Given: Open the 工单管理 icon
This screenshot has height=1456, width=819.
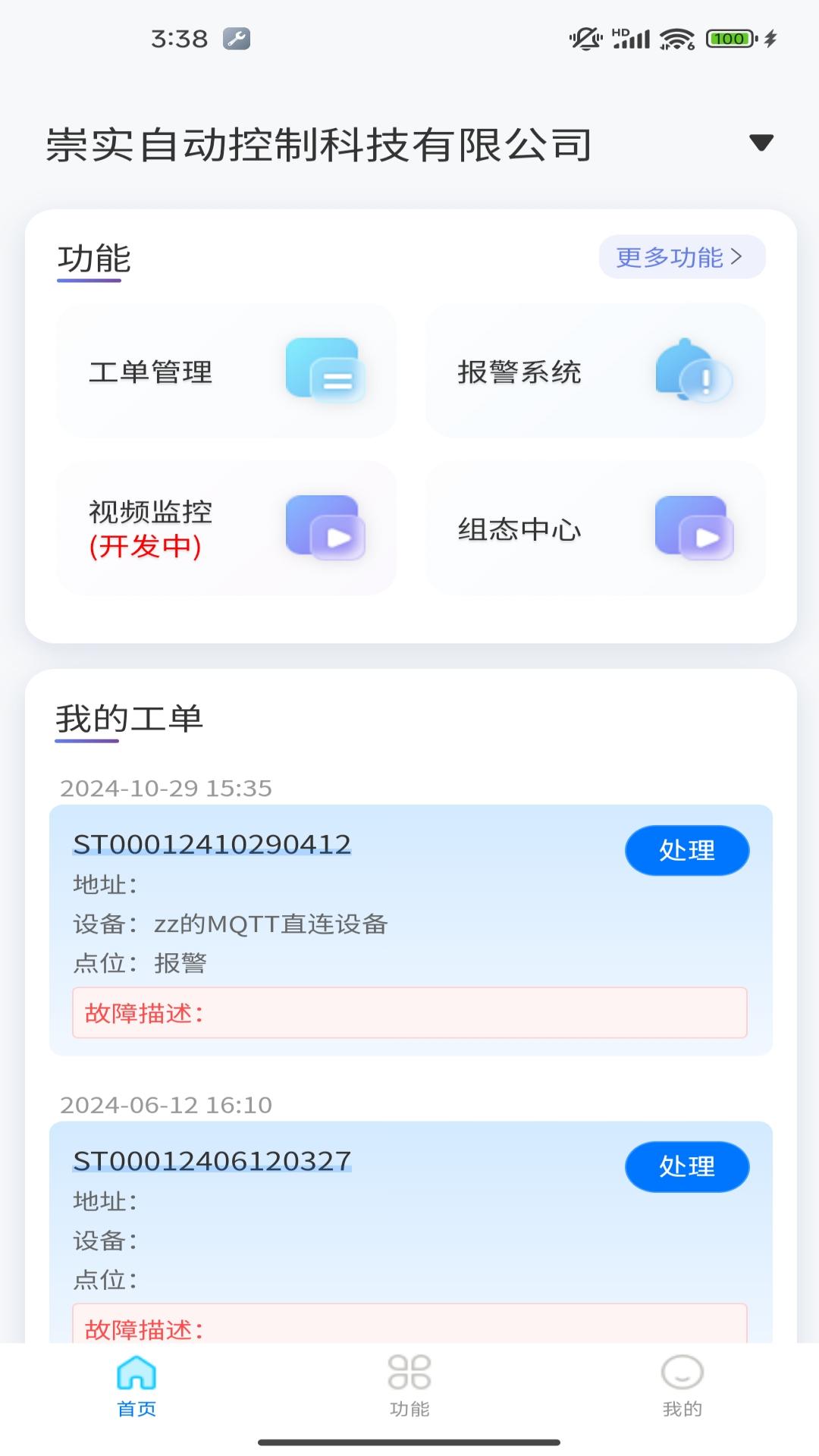Looking at the screenshot, I should [326, 372].
